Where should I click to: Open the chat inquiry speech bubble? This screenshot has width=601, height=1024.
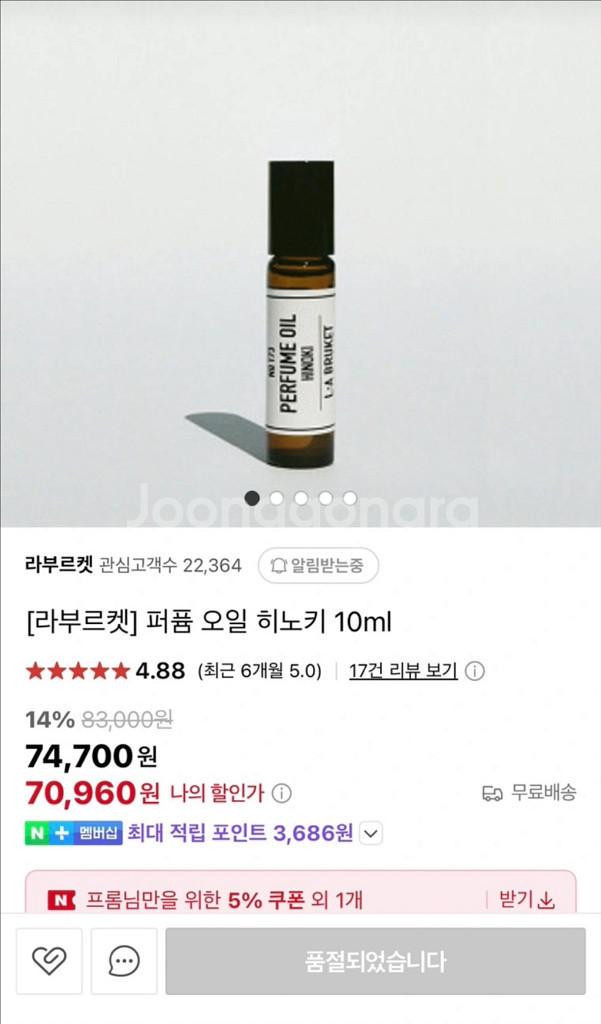[x=124, y=961]
